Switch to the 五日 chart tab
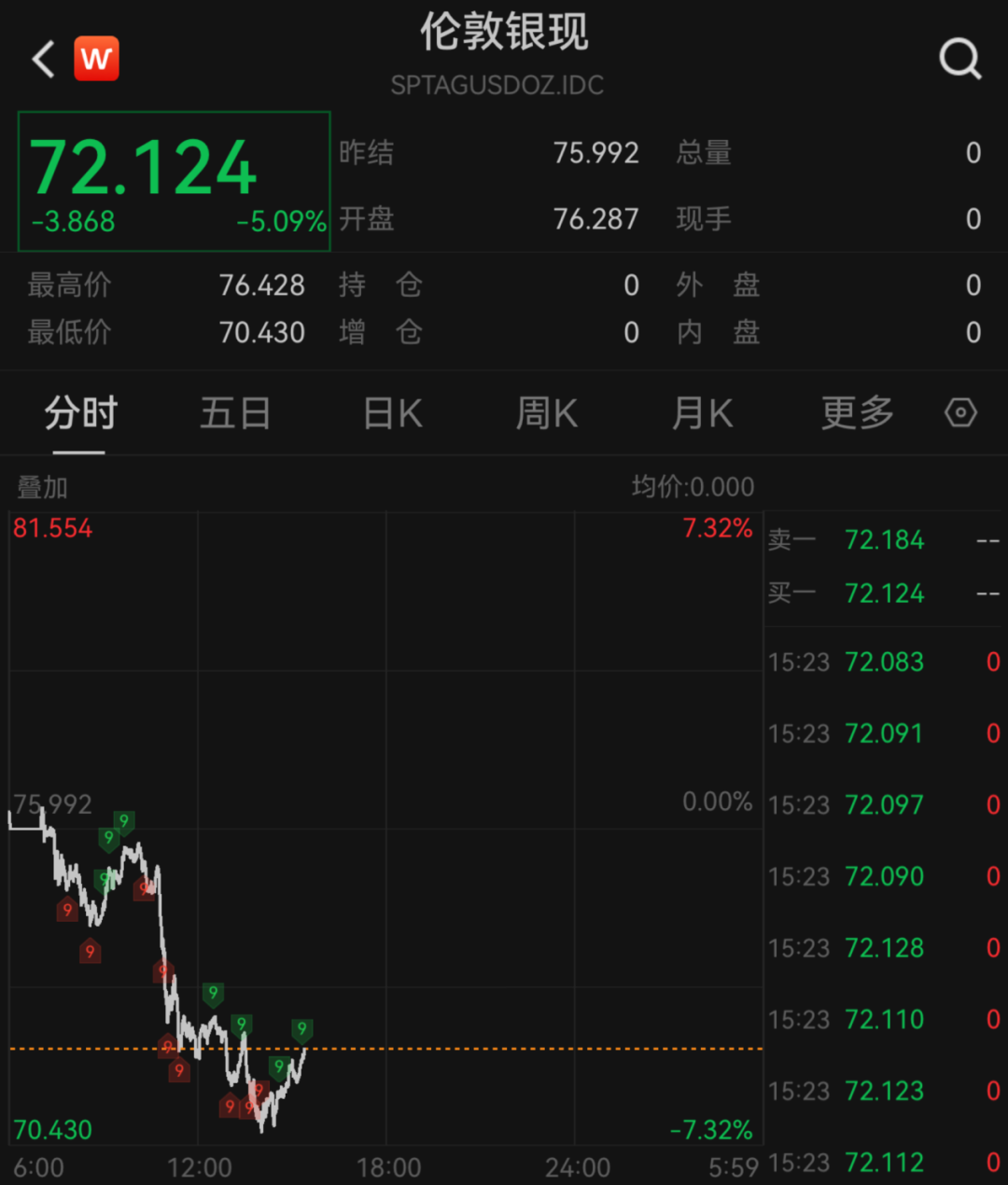This screenshot has width=1008, height=1185. pos(235,413)
